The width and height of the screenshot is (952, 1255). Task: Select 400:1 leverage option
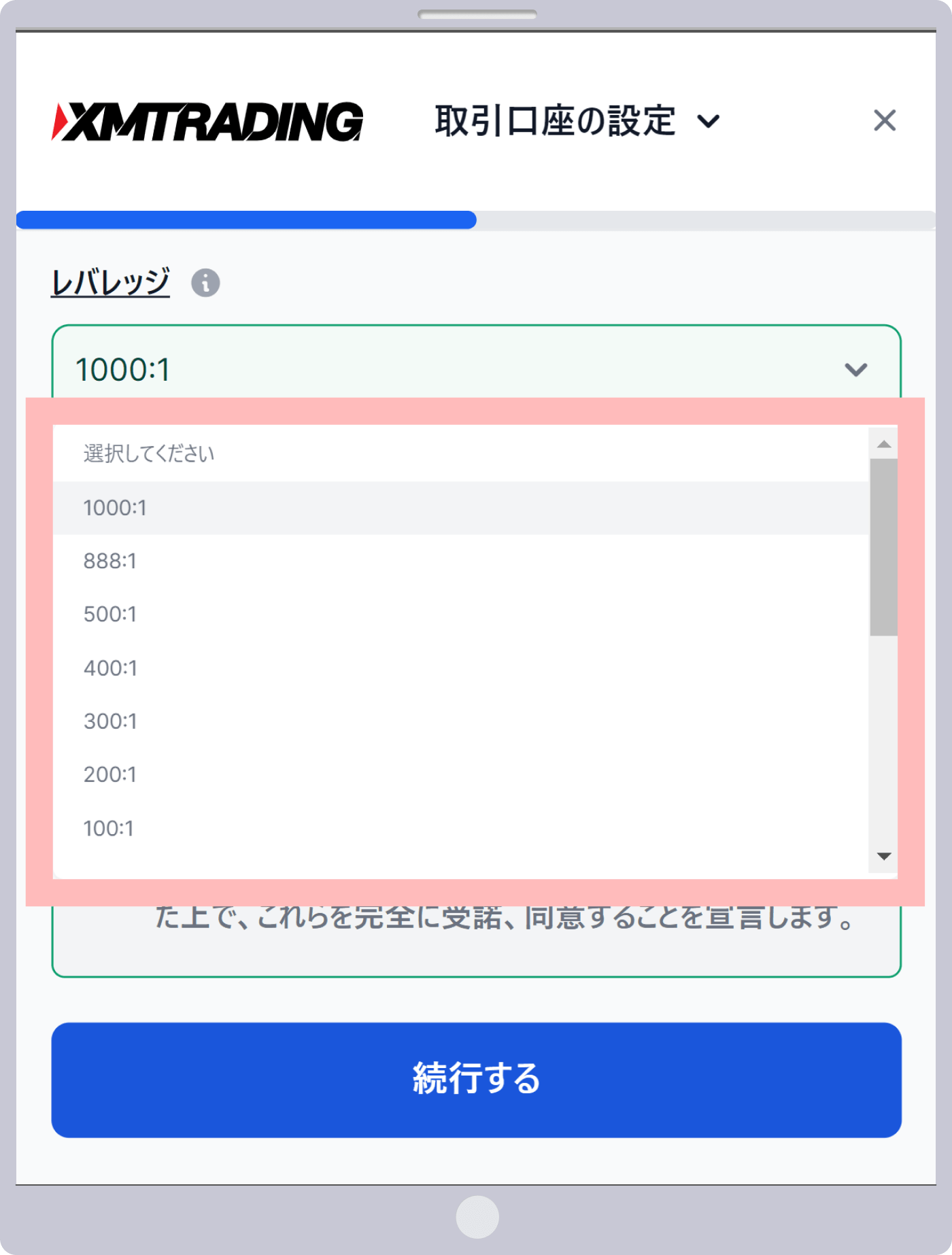pos(110,668)
